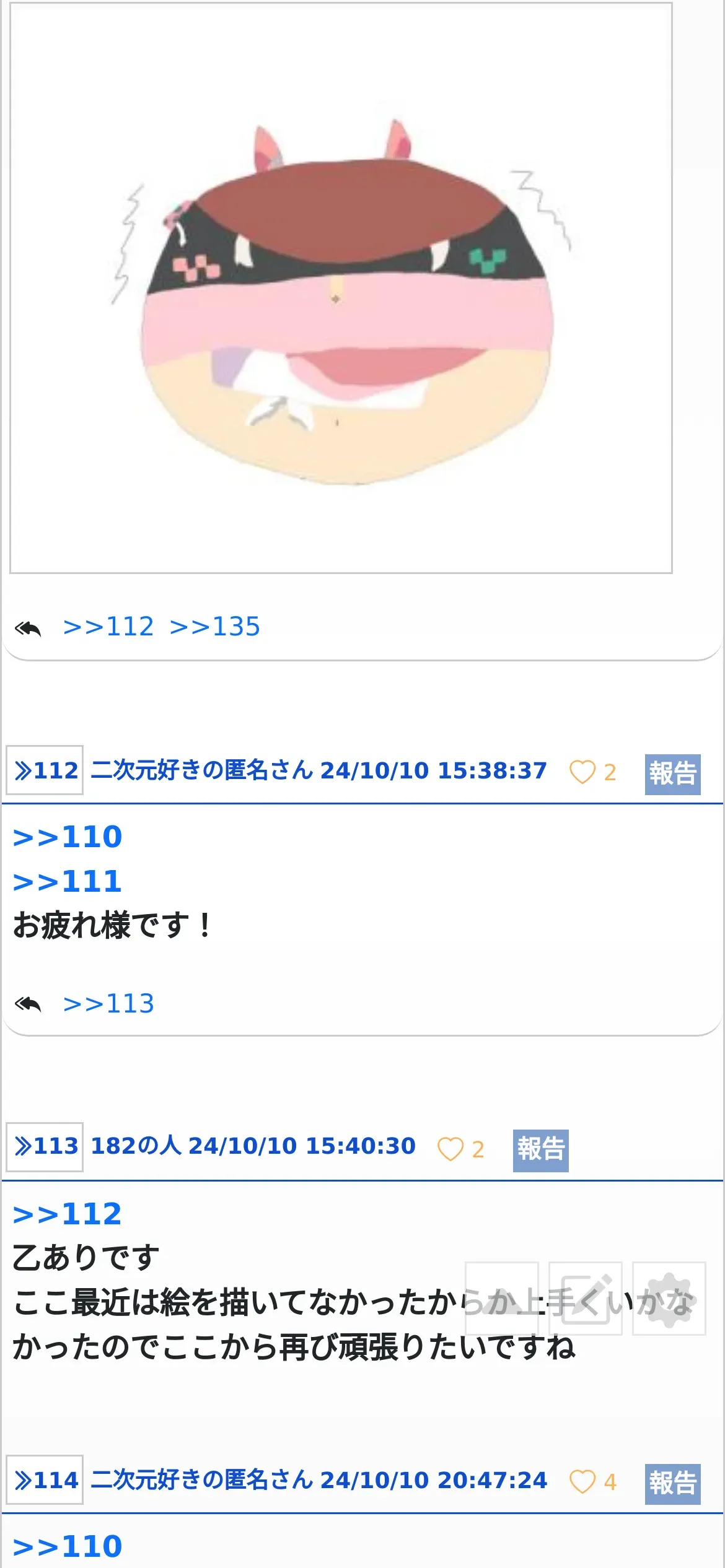Open post number 112 anchor
The image size is (725, 1568).
coord(45,770)
